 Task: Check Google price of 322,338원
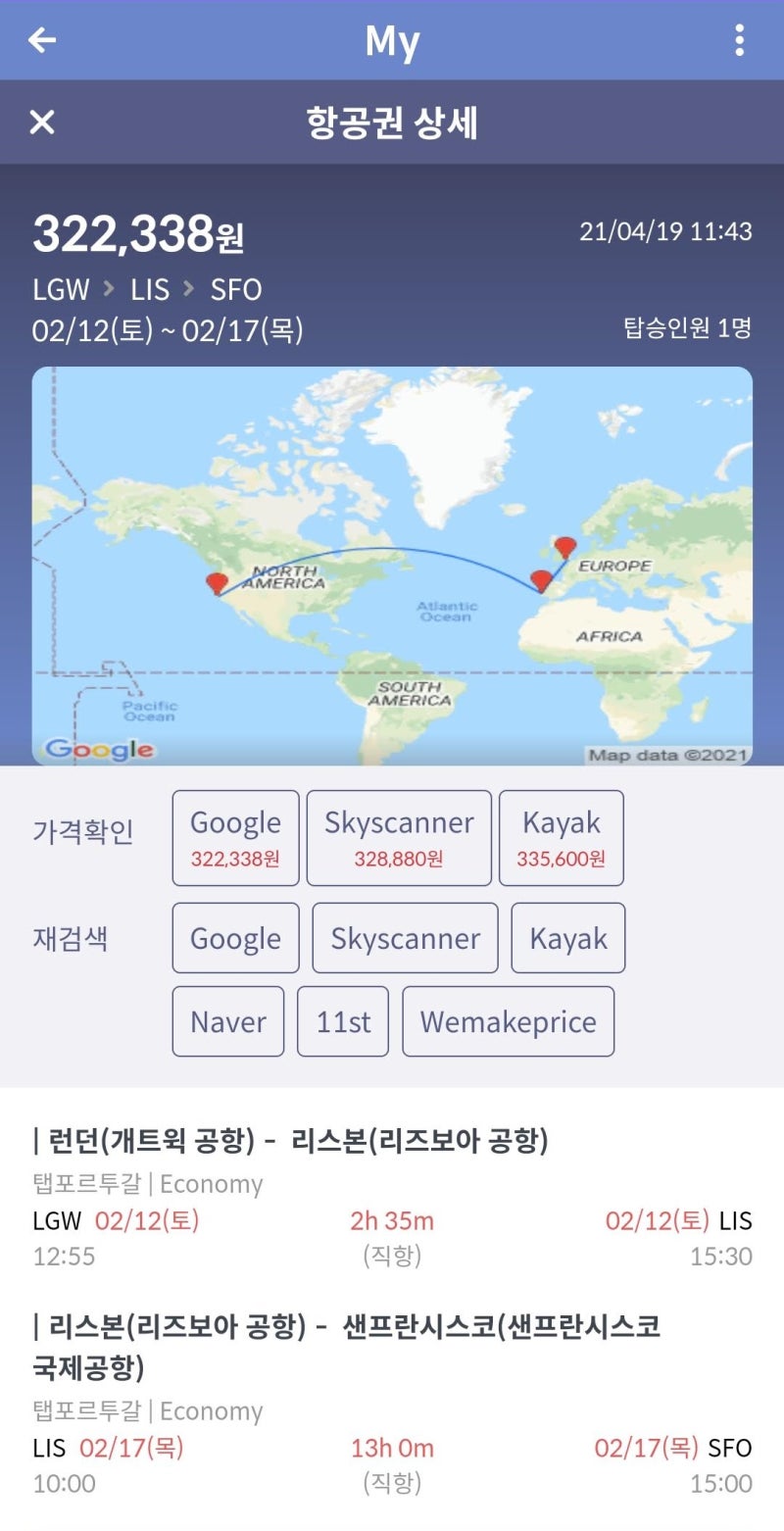(235, 838)
